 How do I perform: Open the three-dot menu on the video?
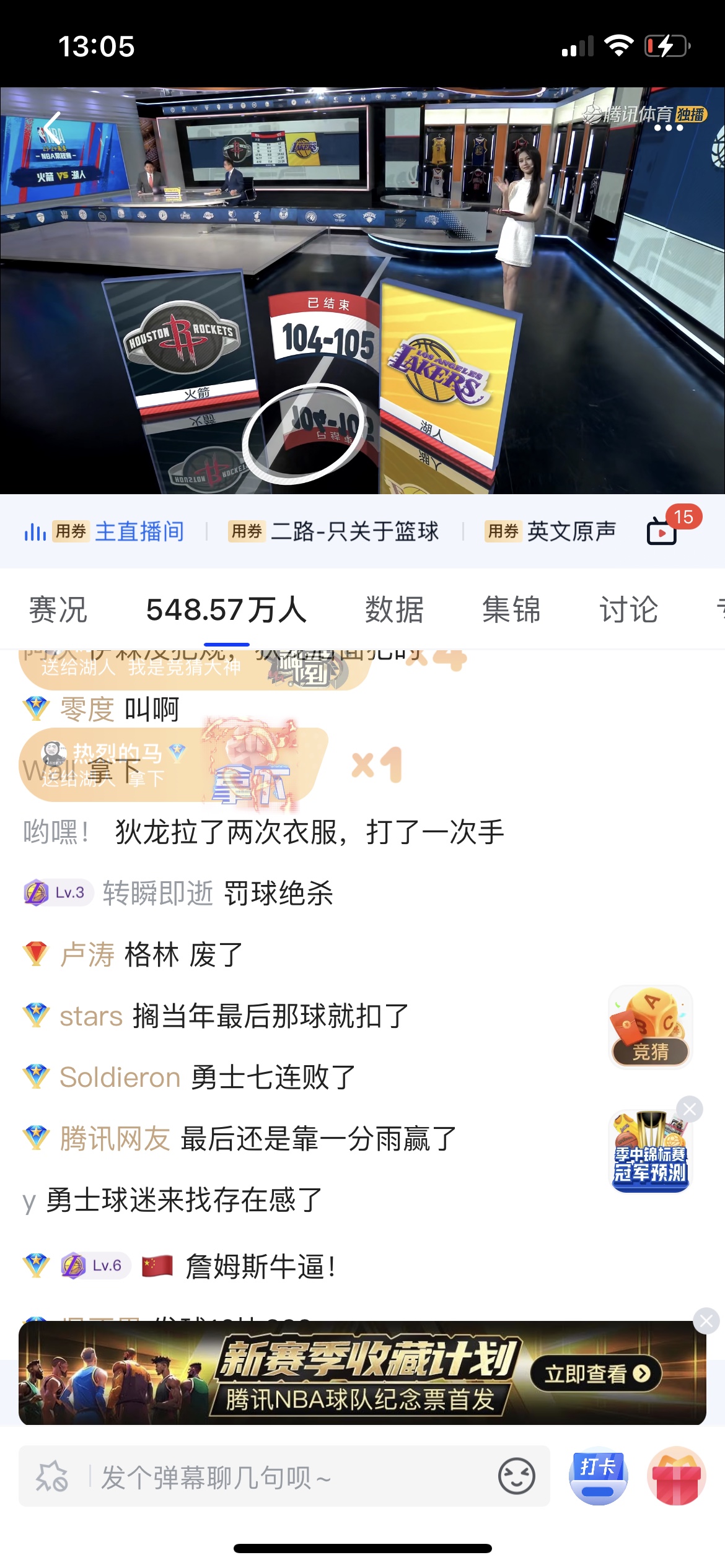click(x=669, y=128)
